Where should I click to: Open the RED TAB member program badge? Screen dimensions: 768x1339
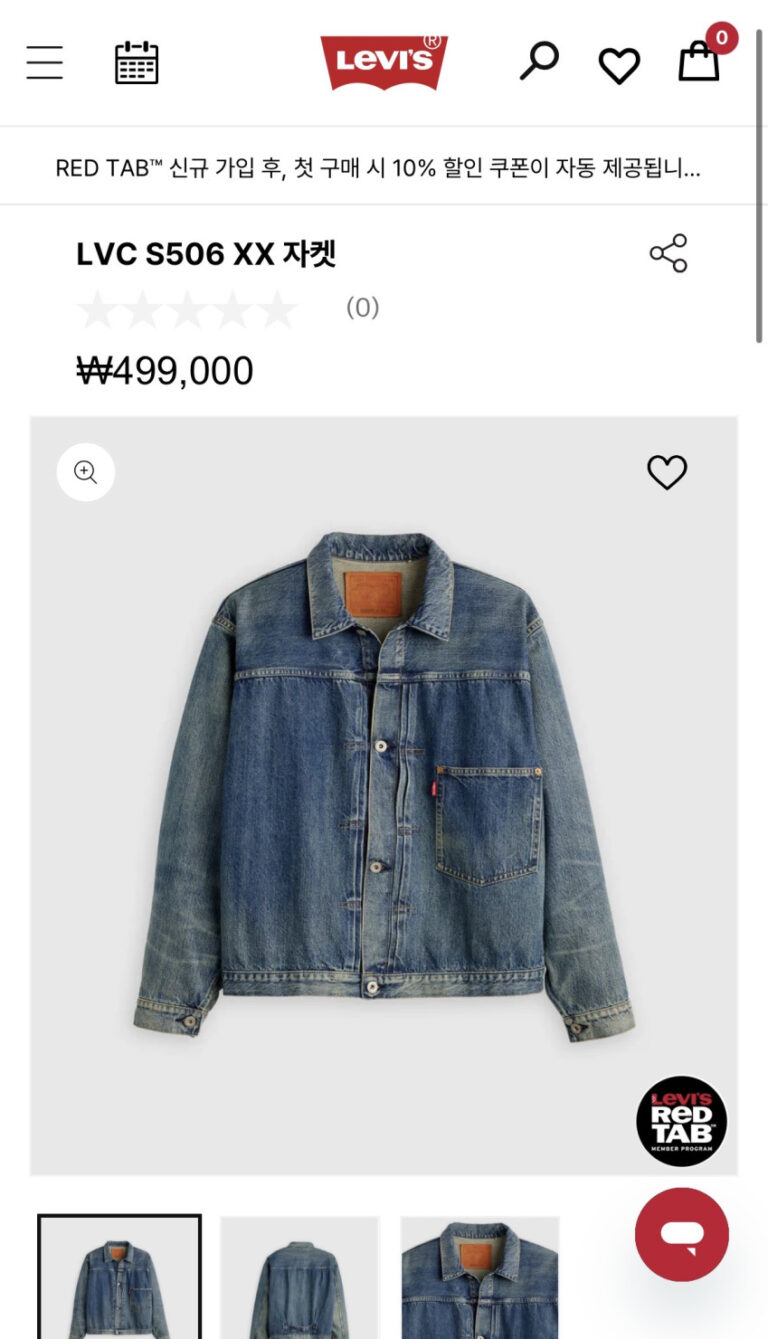[681, 1121]
